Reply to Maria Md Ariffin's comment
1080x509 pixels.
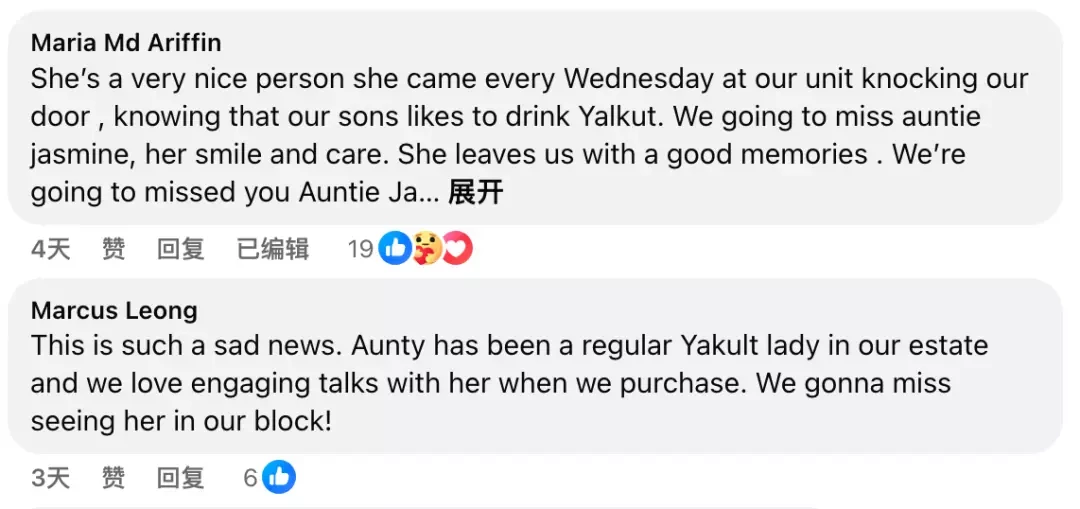[181, 249]
